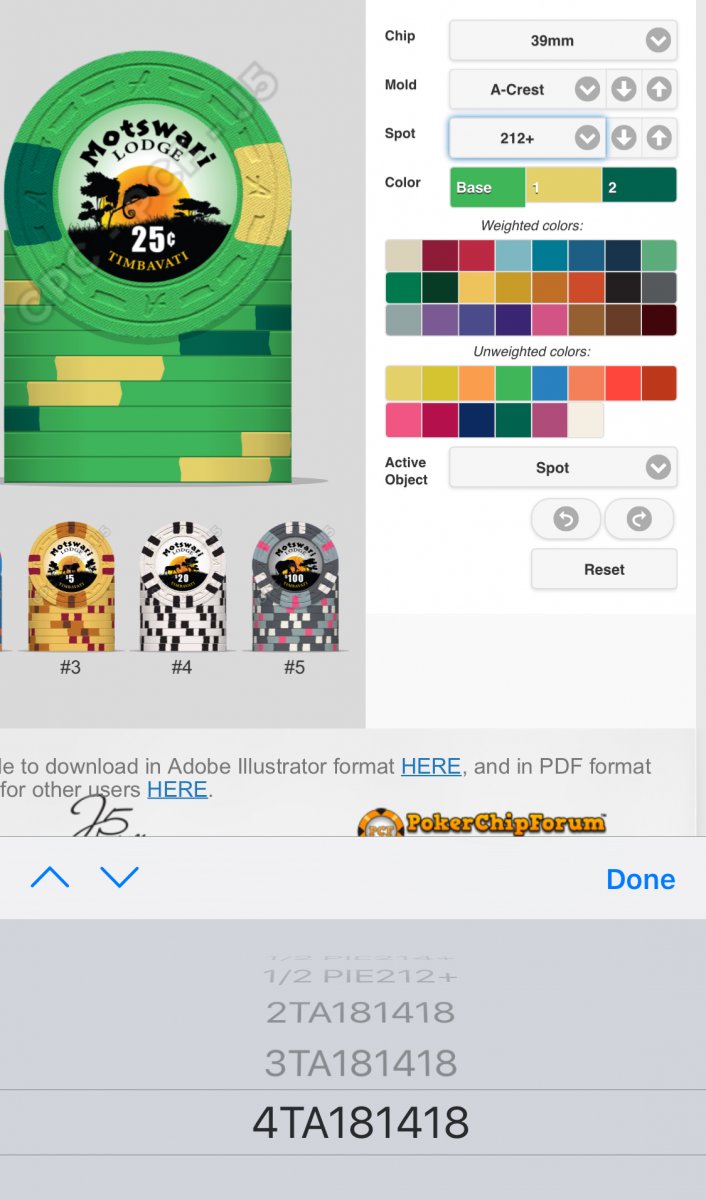Open the Adobe Illustrator format HERE link

431,767
